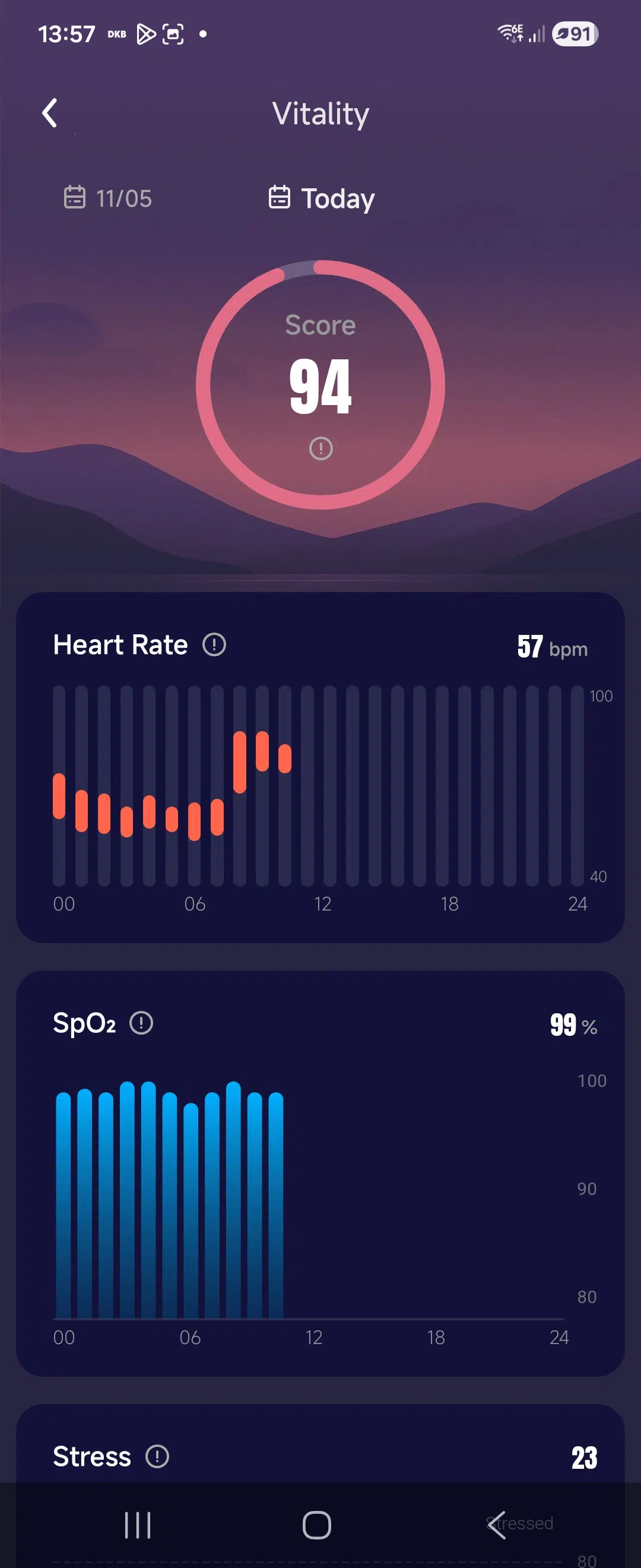Open the recent apps view

pyautogui.click(x=138, y=1525)
